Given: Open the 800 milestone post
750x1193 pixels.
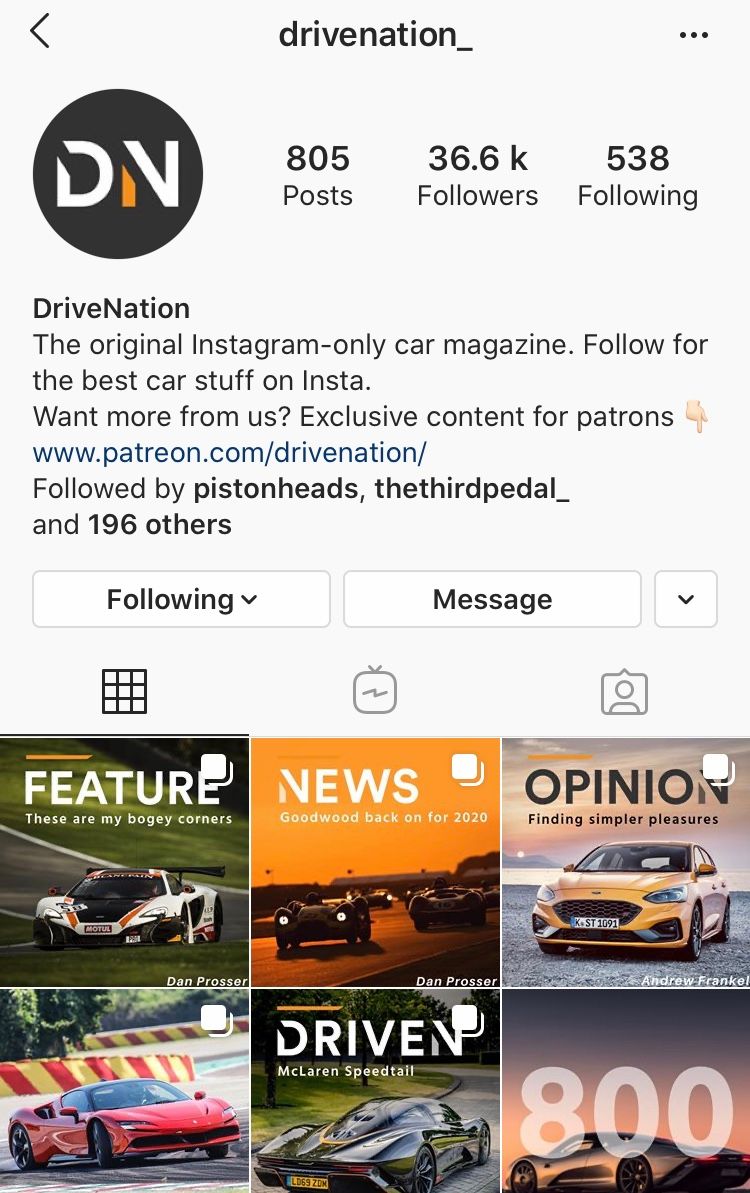Looking at the screenshot, I should point(626,1092).
